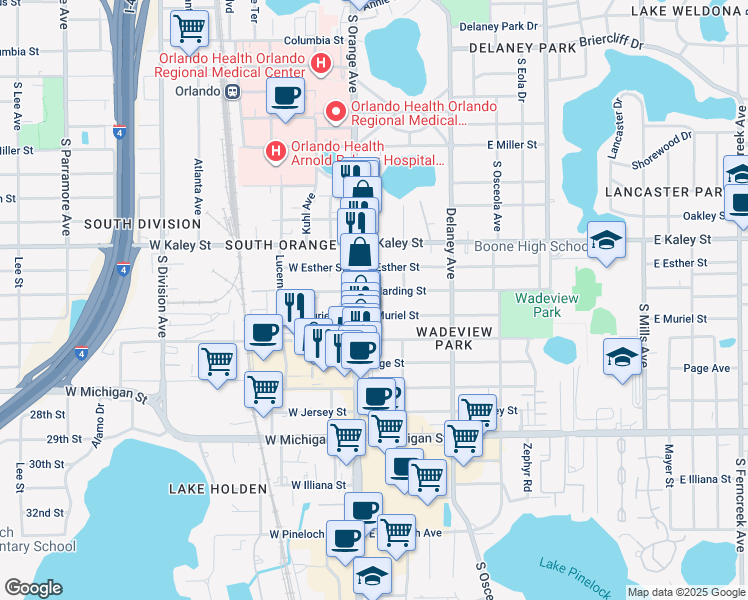Tap the graduation cap marker near Page Ave
The image size is (748, 600).
coord(622,359)
